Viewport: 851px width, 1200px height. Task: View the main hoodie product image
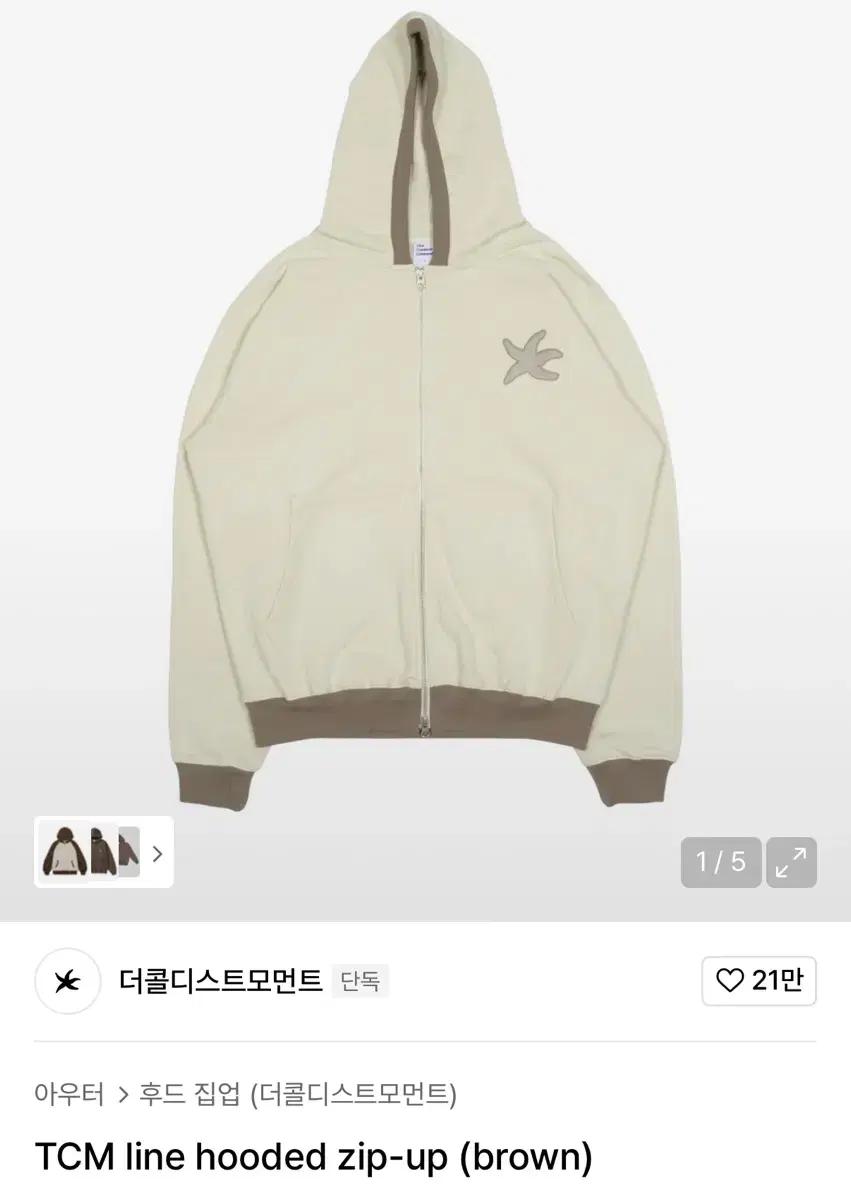pyautogui.click(x=424, y=420)
